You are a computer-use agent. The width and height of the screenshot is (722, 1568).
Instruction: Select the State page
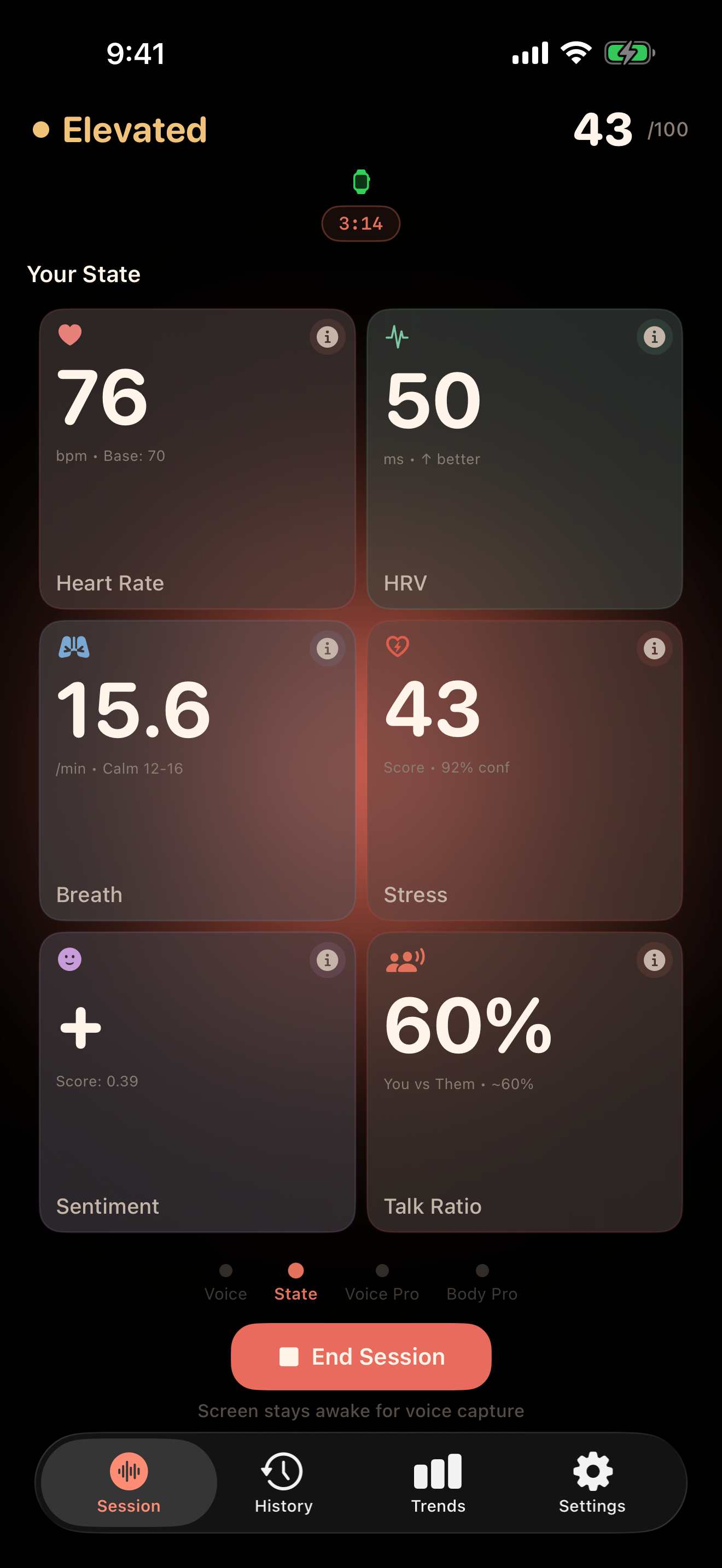point(296,1283)
